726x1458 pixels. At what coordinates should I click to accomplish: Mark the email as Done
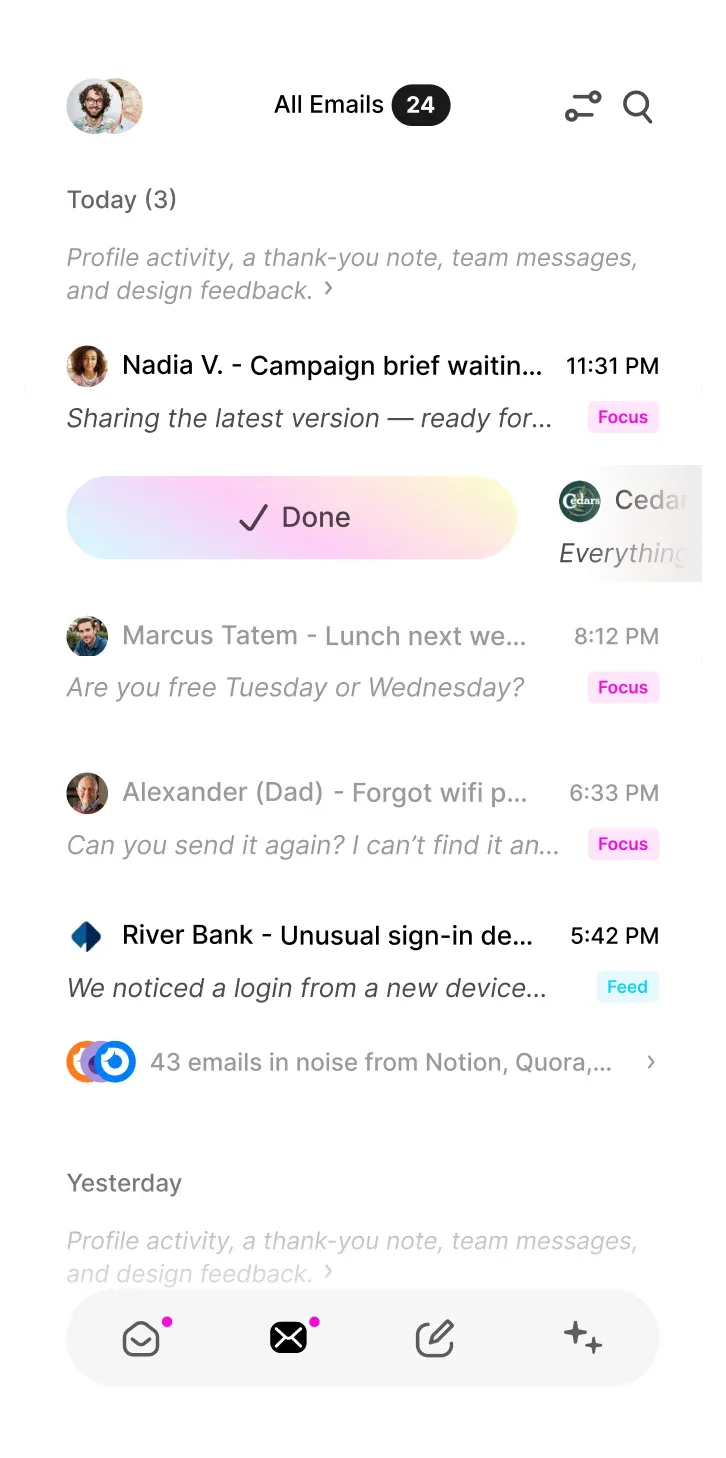coord(292,517)
